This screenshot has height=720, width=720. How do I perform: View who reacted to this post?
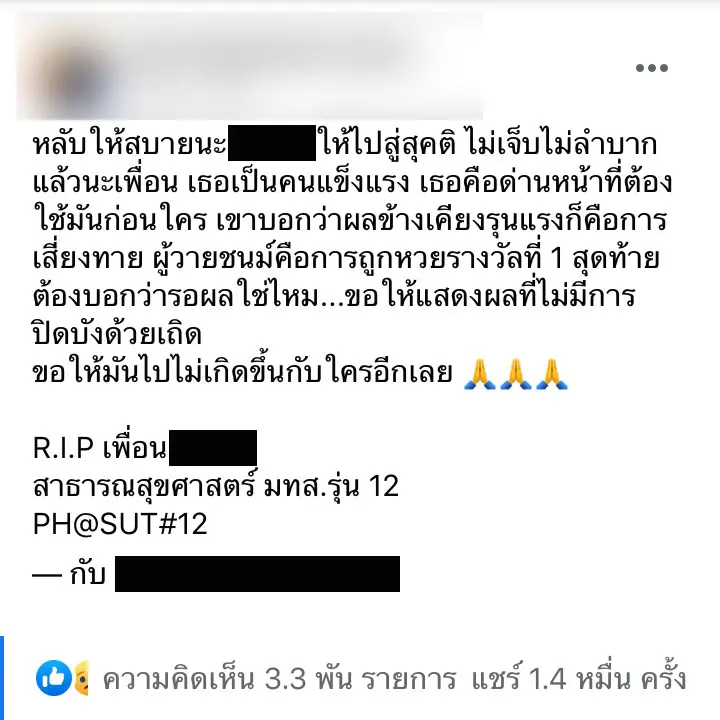coord(64,679)
